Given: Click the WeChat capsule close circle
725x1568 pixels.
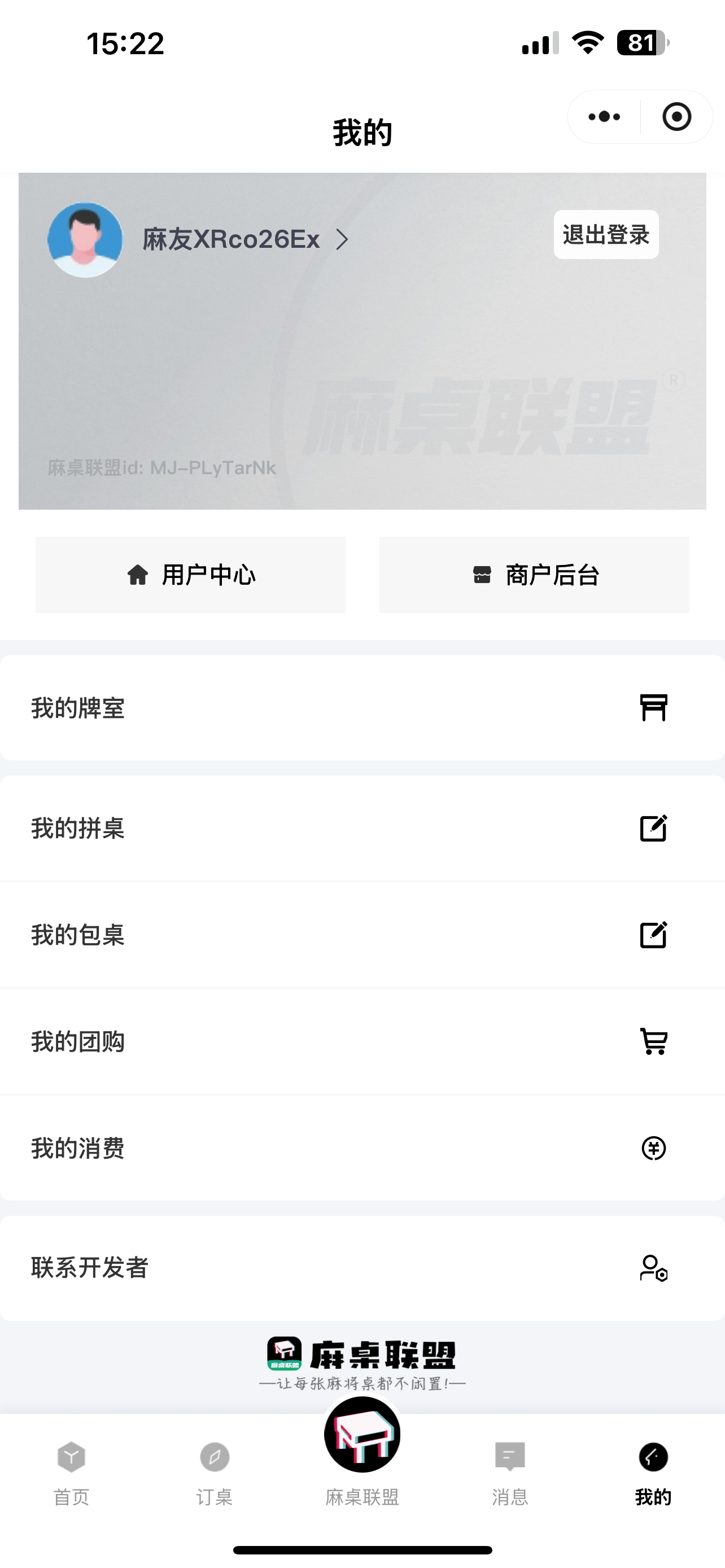Looking at the screenshot, I should 676,117.
